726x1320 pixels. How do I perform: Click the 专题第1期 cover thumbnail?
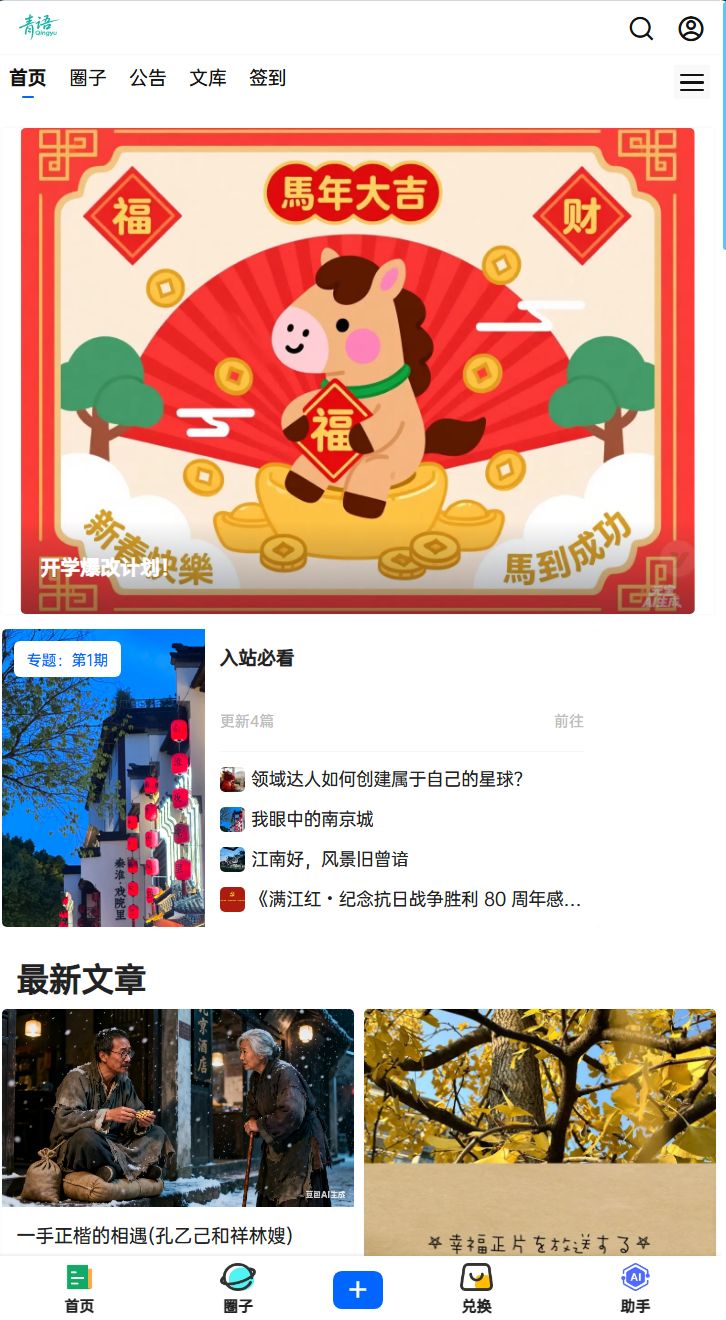(x=103, y=778)
